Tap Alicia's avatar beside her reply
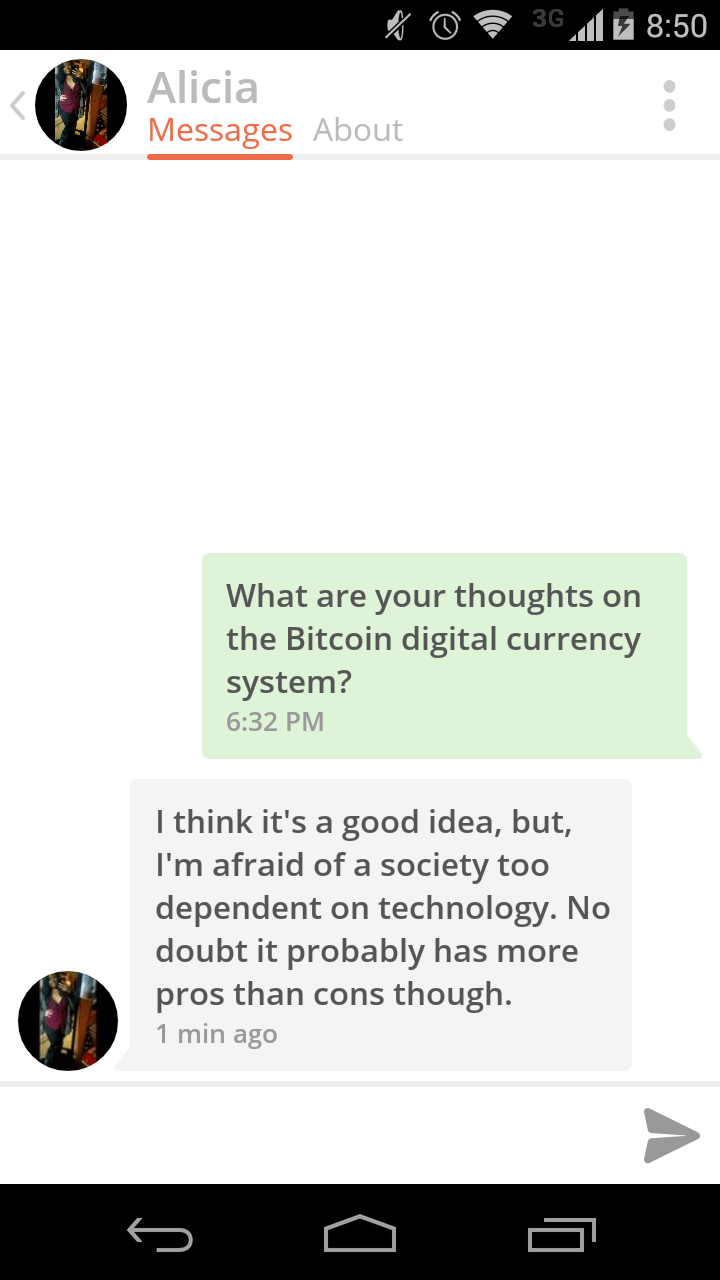 (68, 1020)
